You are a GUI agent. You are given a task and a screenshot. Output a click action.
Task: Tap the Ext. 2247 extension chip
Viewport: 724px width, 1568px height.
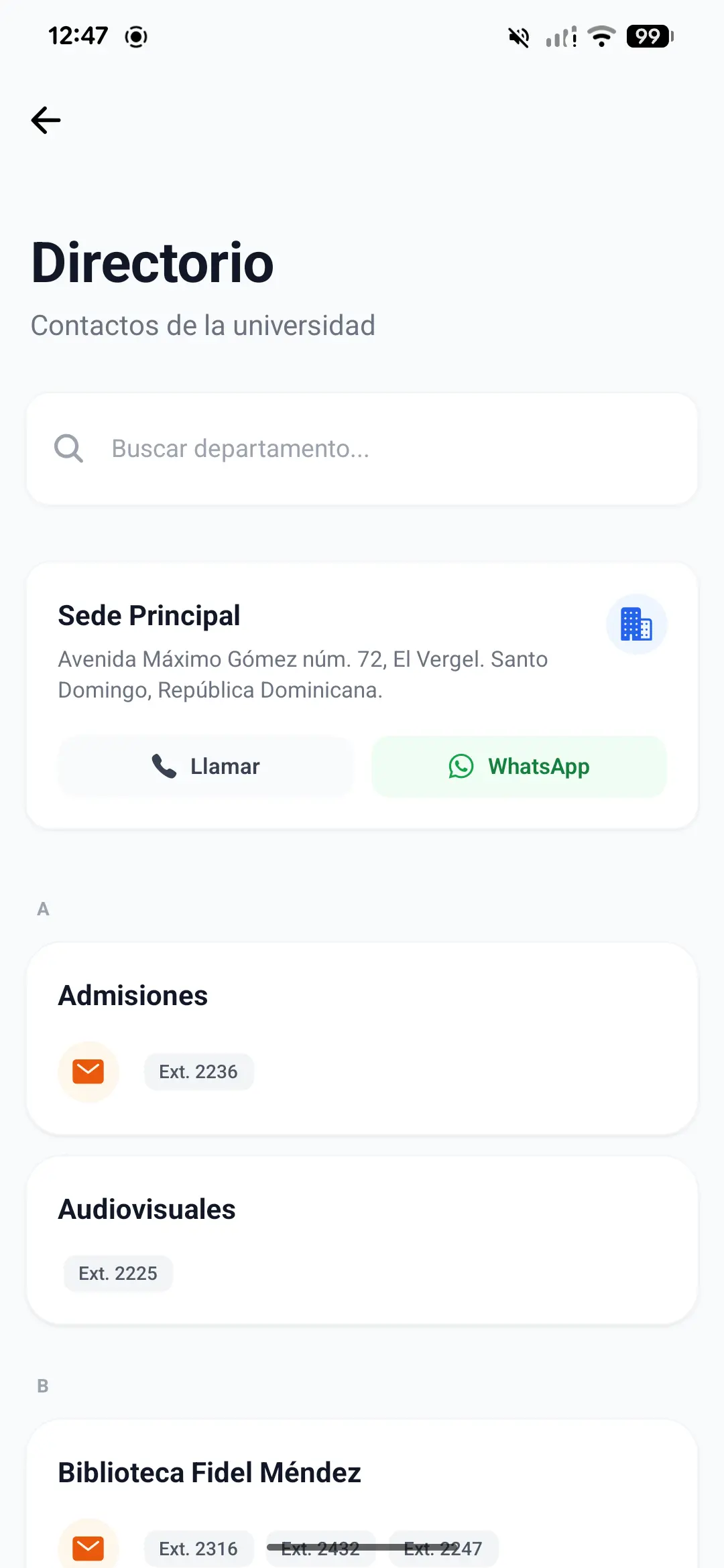[442, 1548]
